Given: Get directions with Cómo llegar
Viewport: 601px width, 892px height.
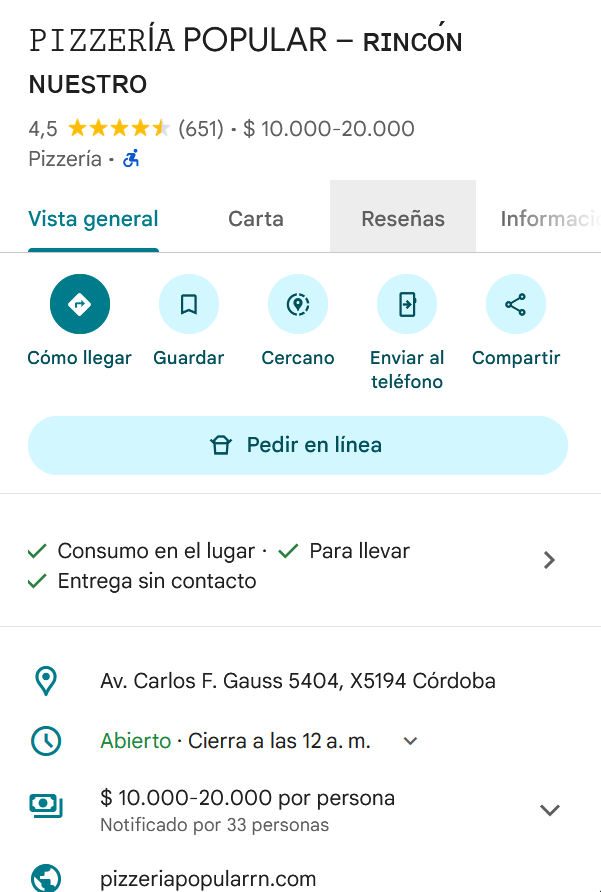Looking at the screenshot, I should [x=80, y=305].
